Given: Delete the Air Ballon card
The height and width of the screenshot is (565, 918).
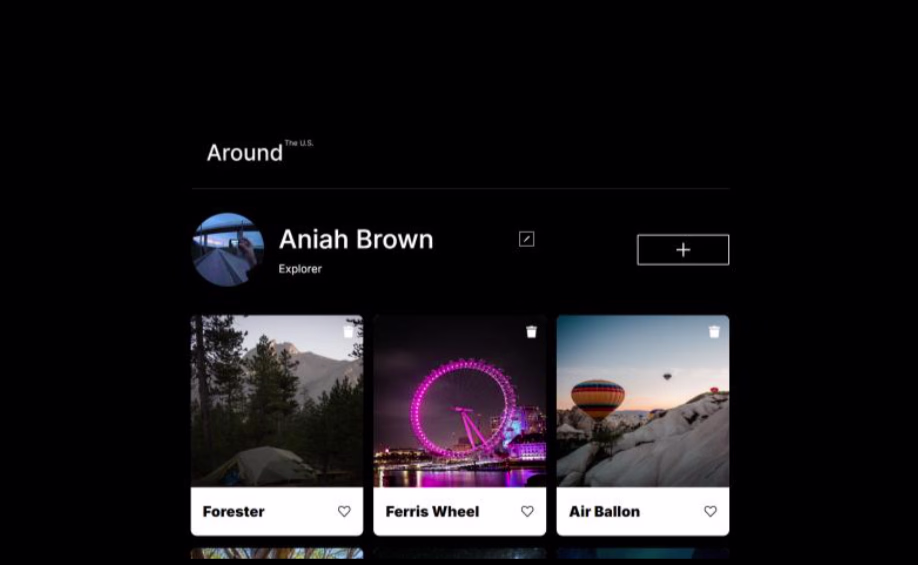Looking at the screenshot, I should [x=714, y=332].
